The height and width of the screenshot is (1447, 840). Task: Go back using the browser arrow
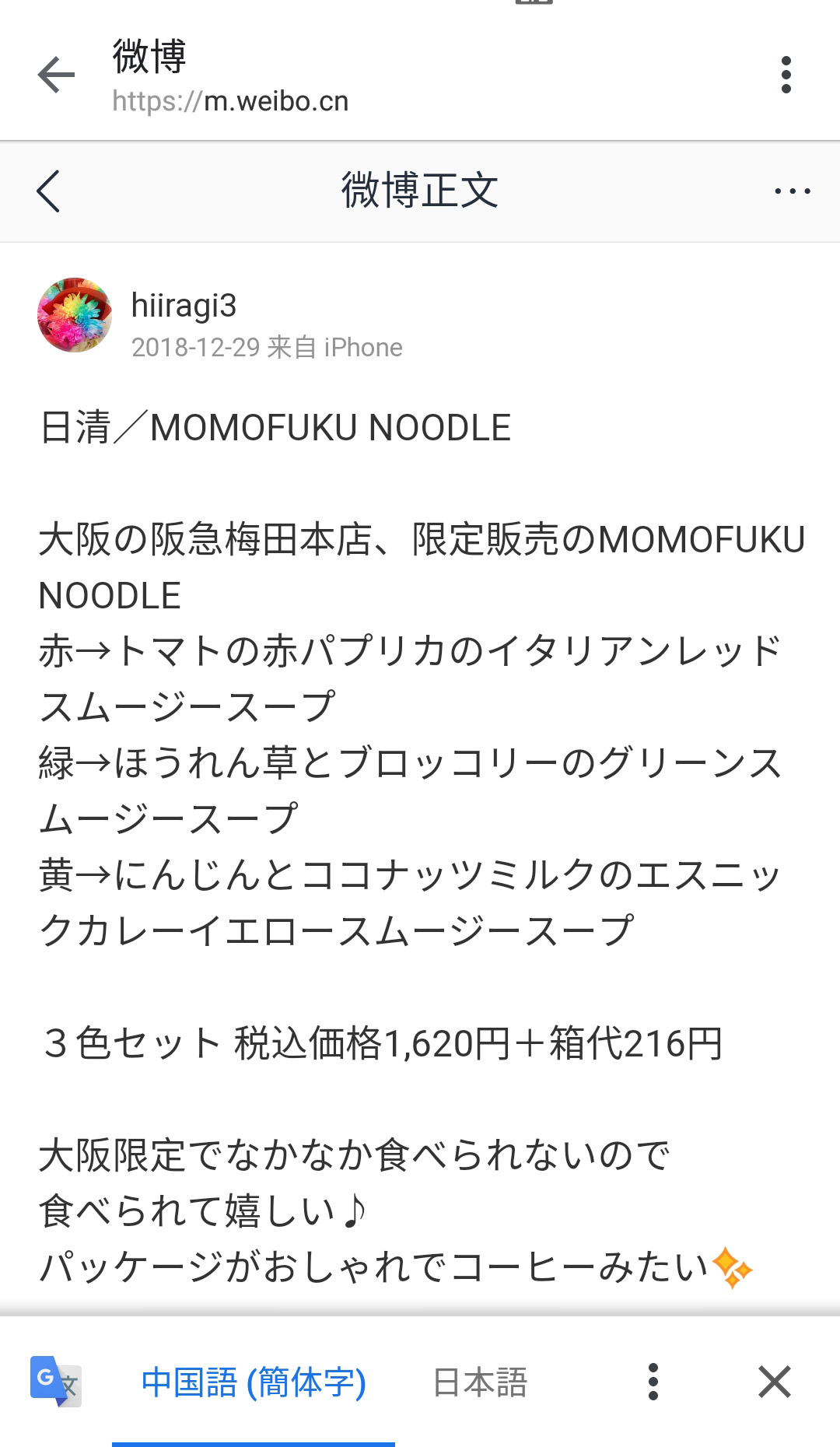[56, 75]
